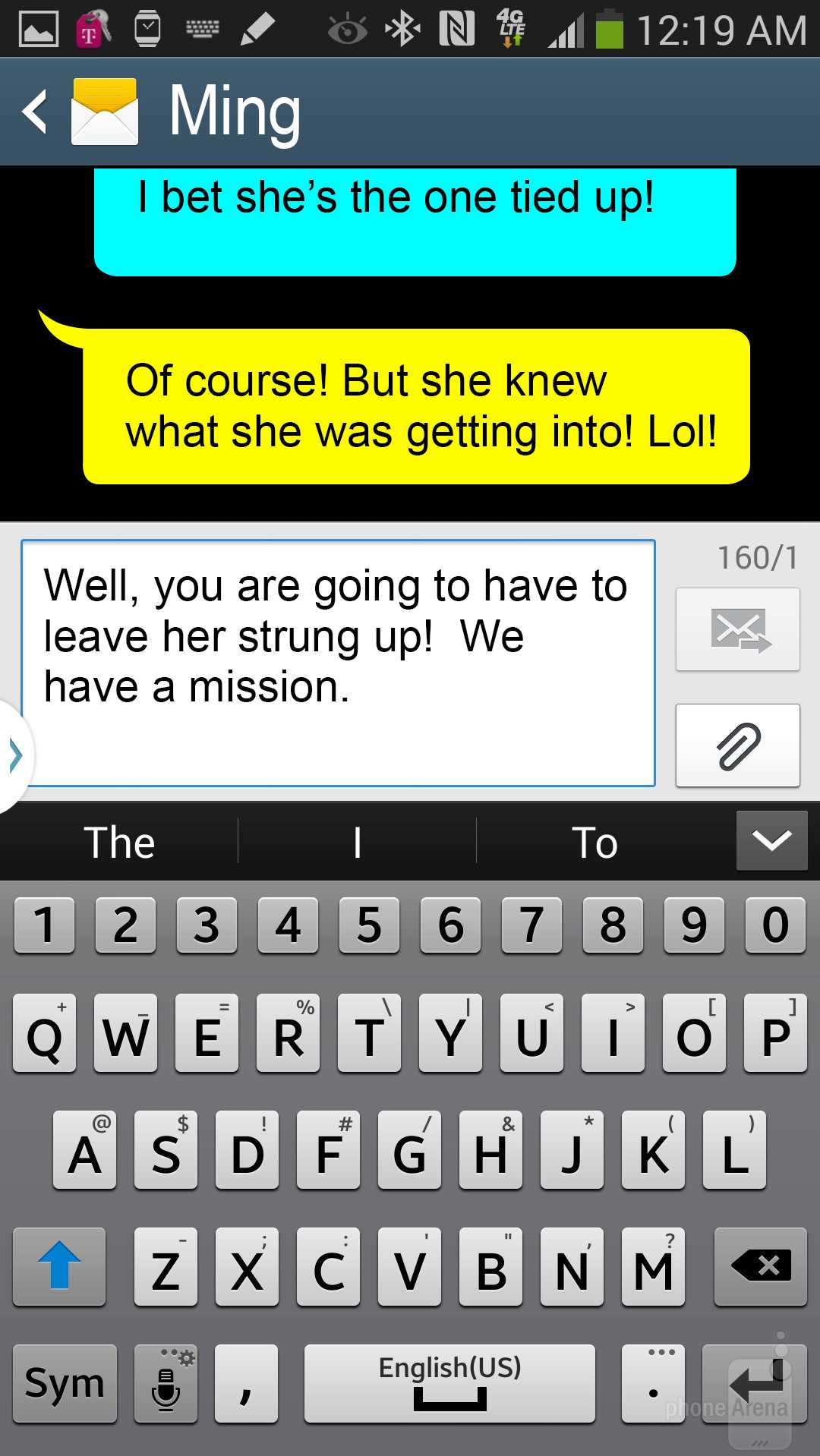Type a period with the period key

[x=653, y=1383]
